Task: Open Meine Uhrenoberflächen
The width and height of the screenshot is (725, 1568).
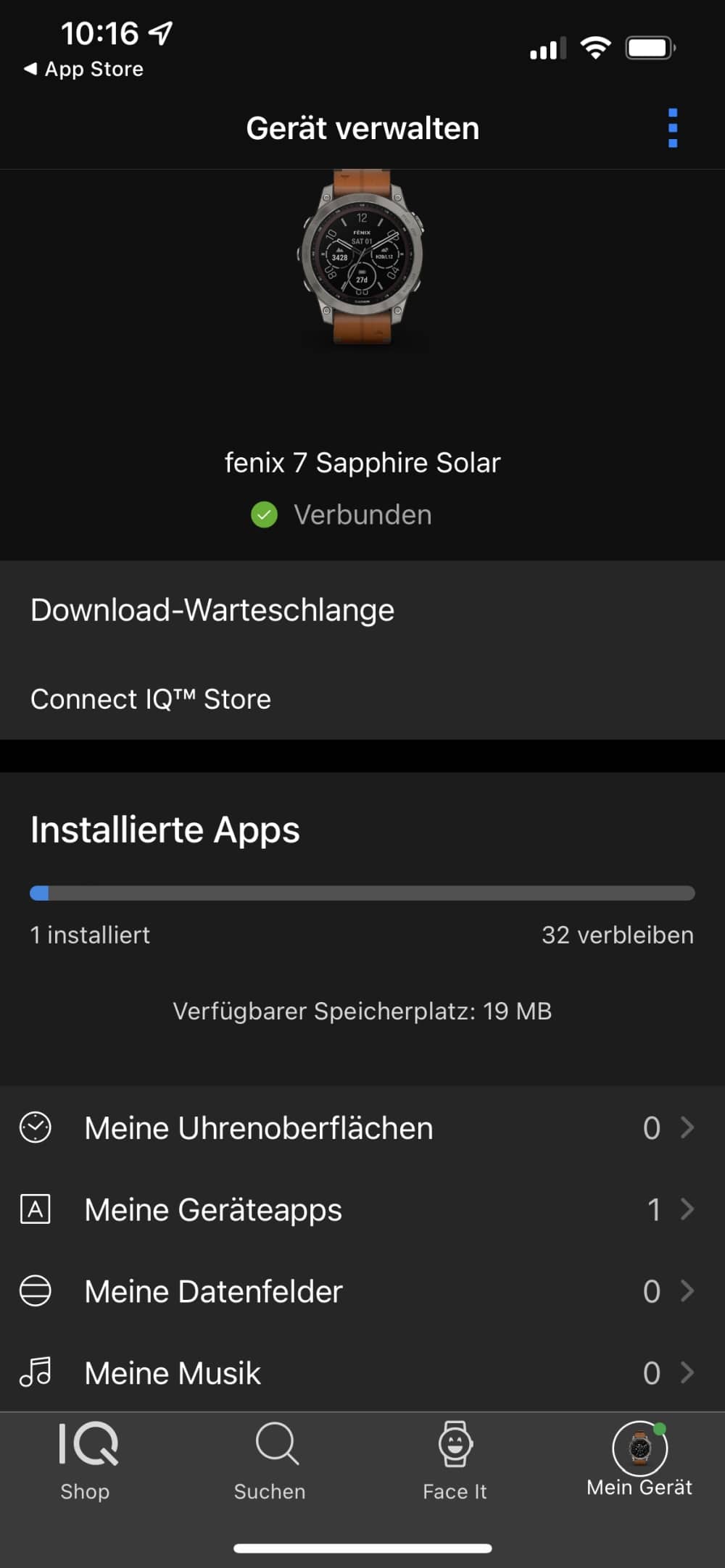Action: tap(361, 1128)
